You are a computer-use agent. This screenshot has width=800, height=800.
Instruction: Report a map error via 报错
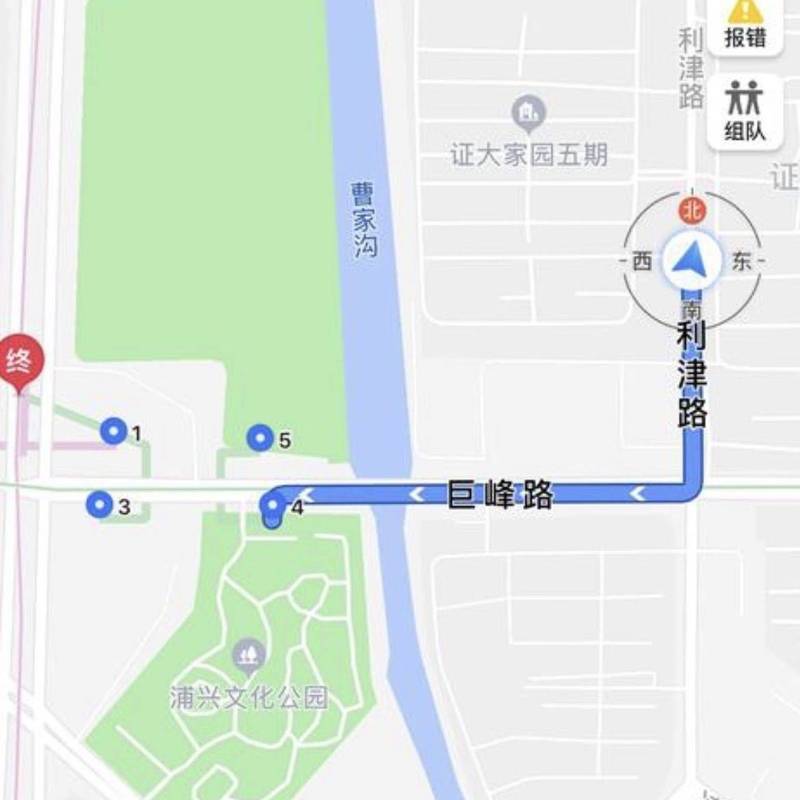[745, 24]
